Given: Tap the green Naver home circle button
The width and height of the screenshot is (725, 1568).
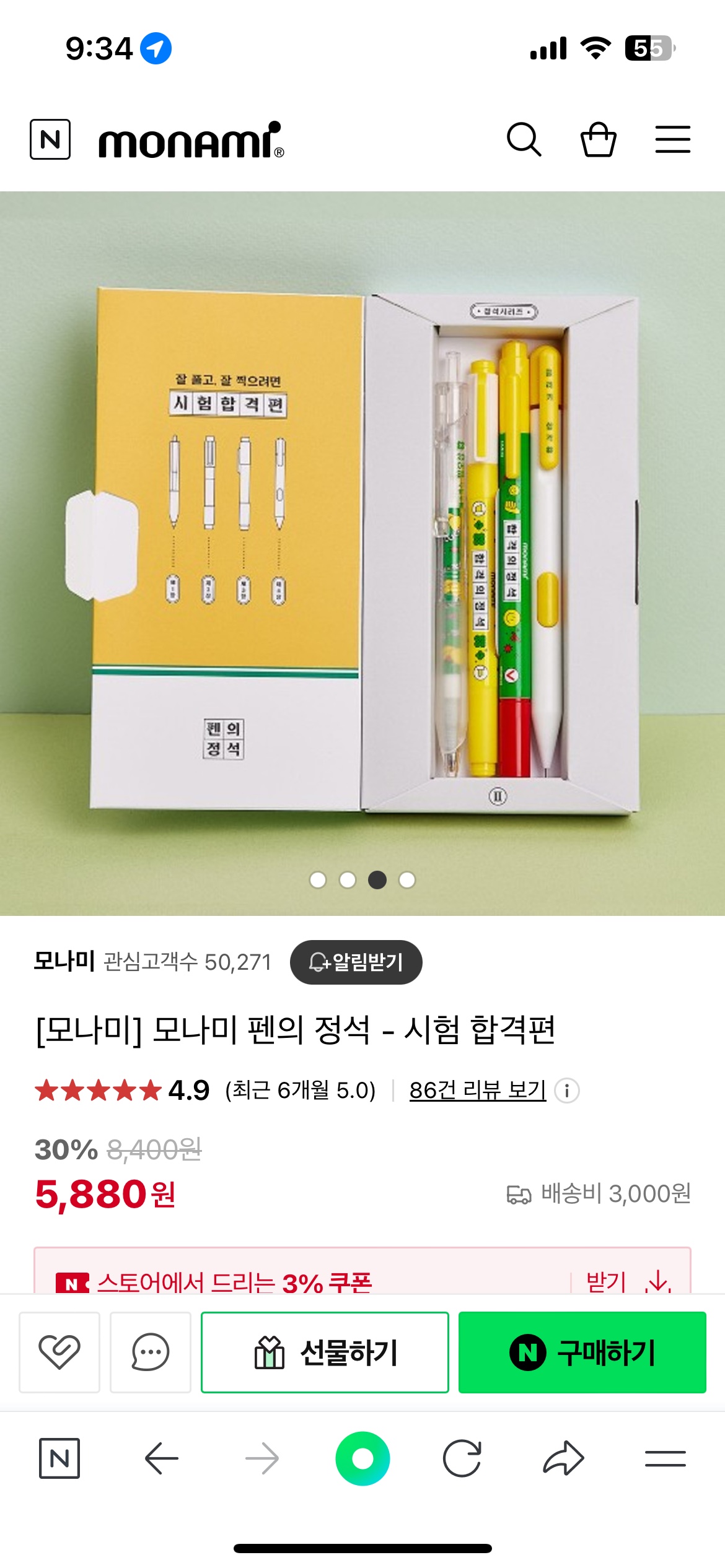Looking at the screenshot, I should pos(362,1458).
